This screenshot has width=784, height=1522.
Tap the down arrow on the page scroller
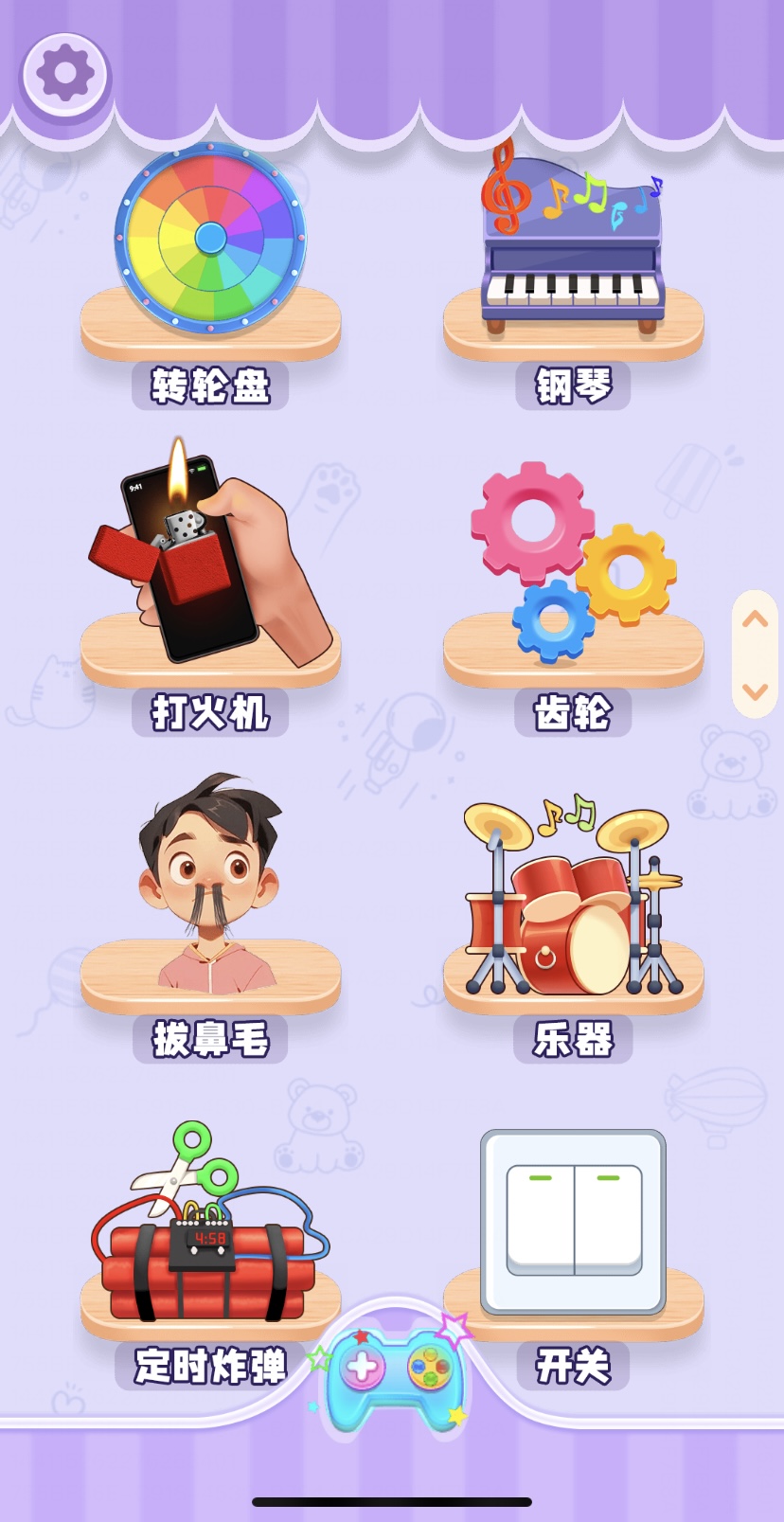click(x=755, y=690)
